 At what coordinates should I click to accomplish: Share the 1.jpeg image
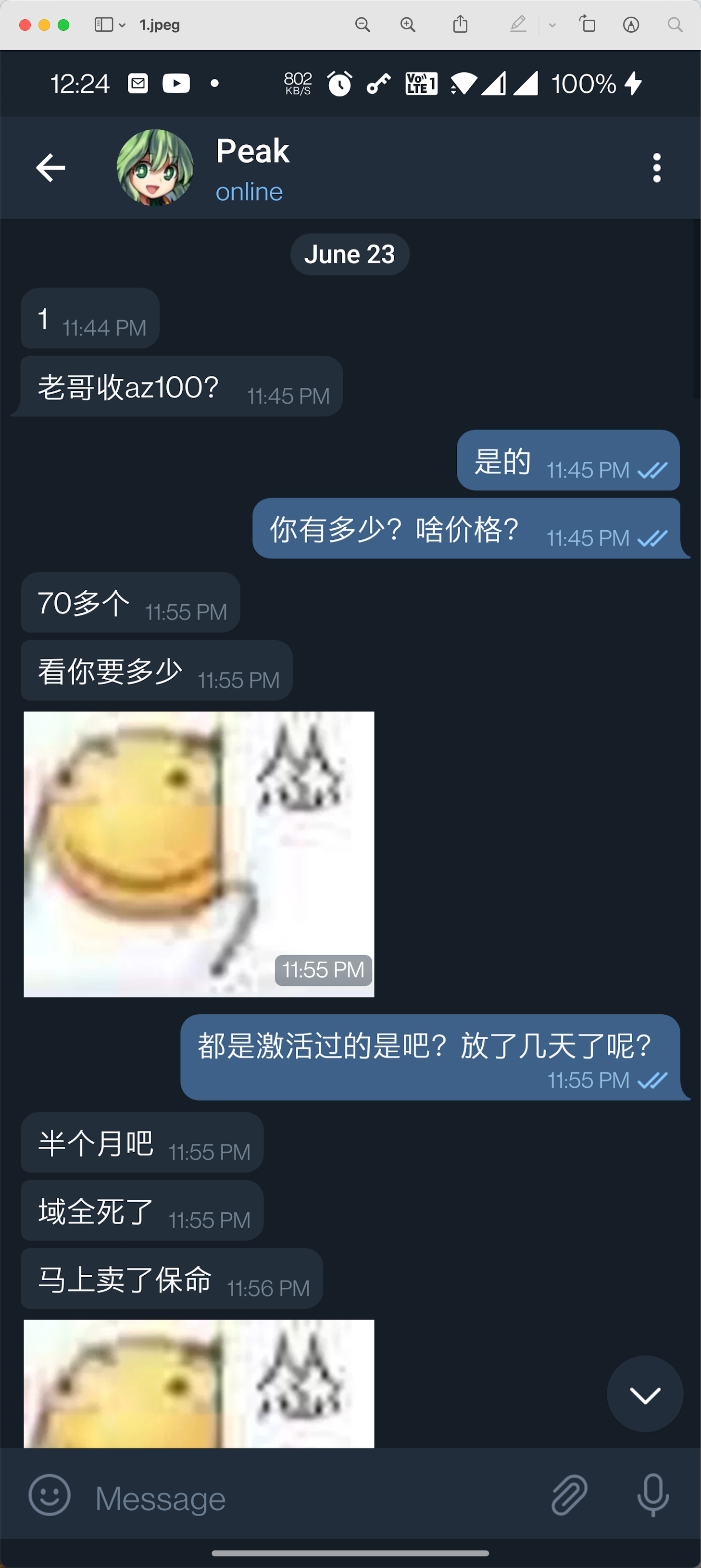(x=461, y=25)
